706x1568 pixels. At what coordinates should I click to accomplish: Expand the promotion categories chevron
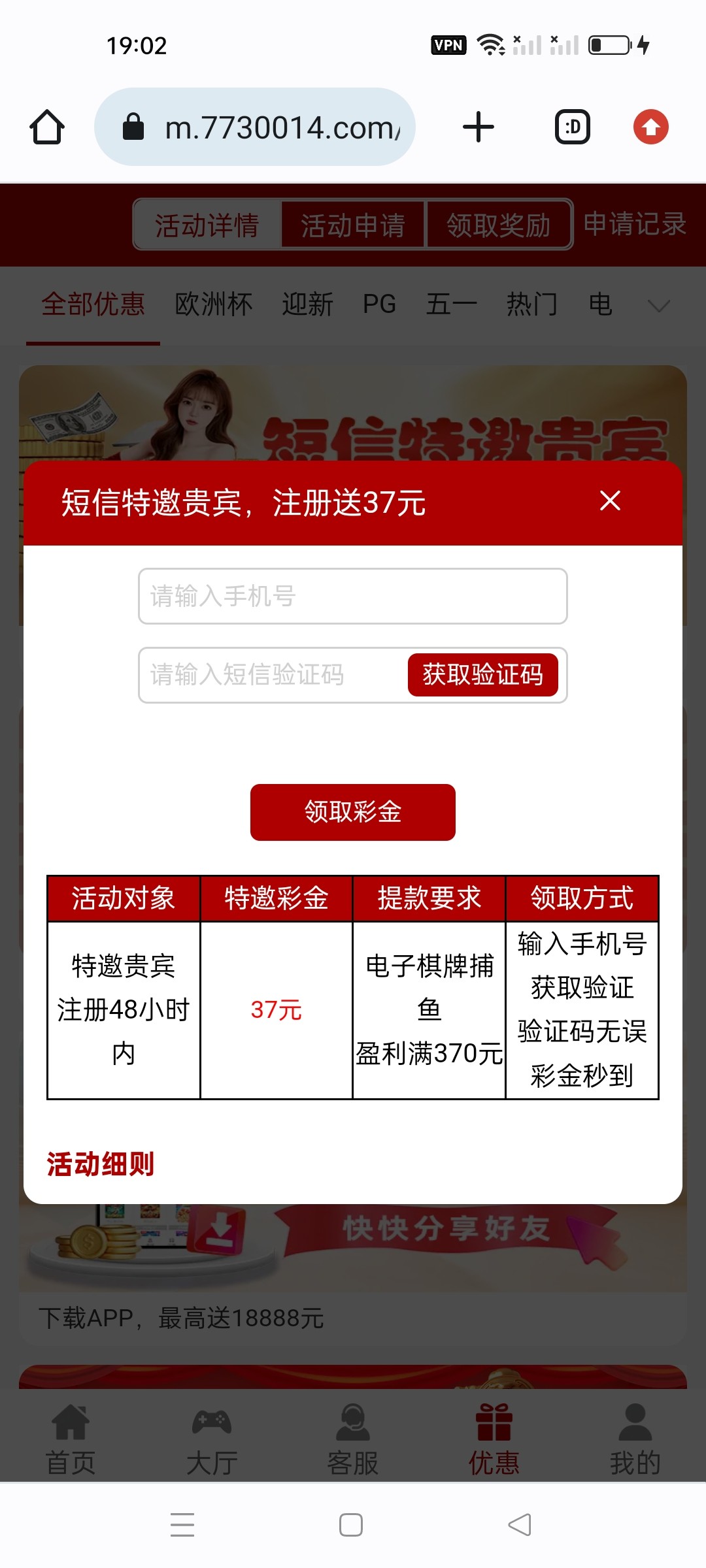click(658, 305)
